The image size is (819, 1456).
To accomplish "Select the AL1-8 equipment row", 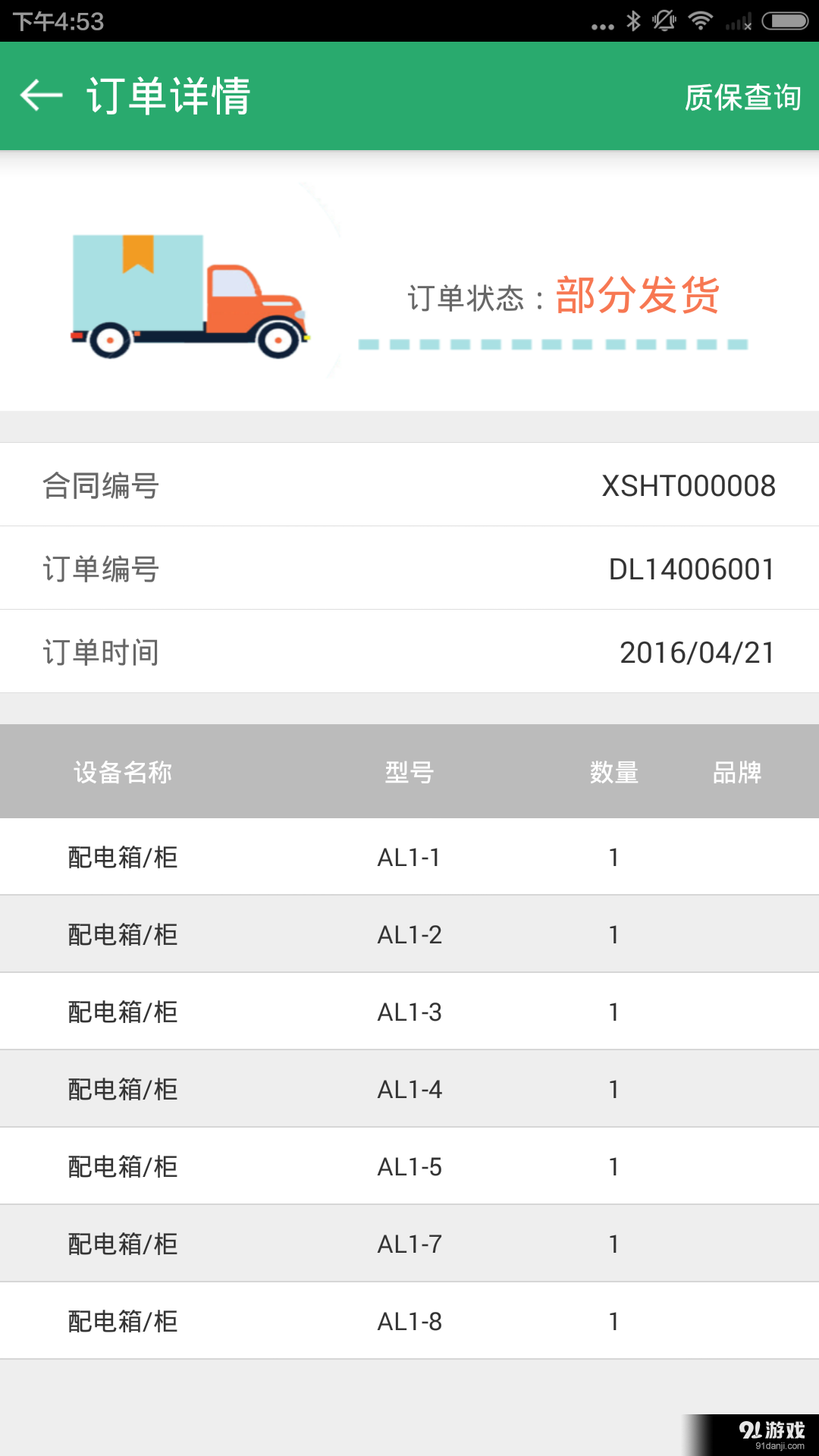I will click(x=409, y=1319).
